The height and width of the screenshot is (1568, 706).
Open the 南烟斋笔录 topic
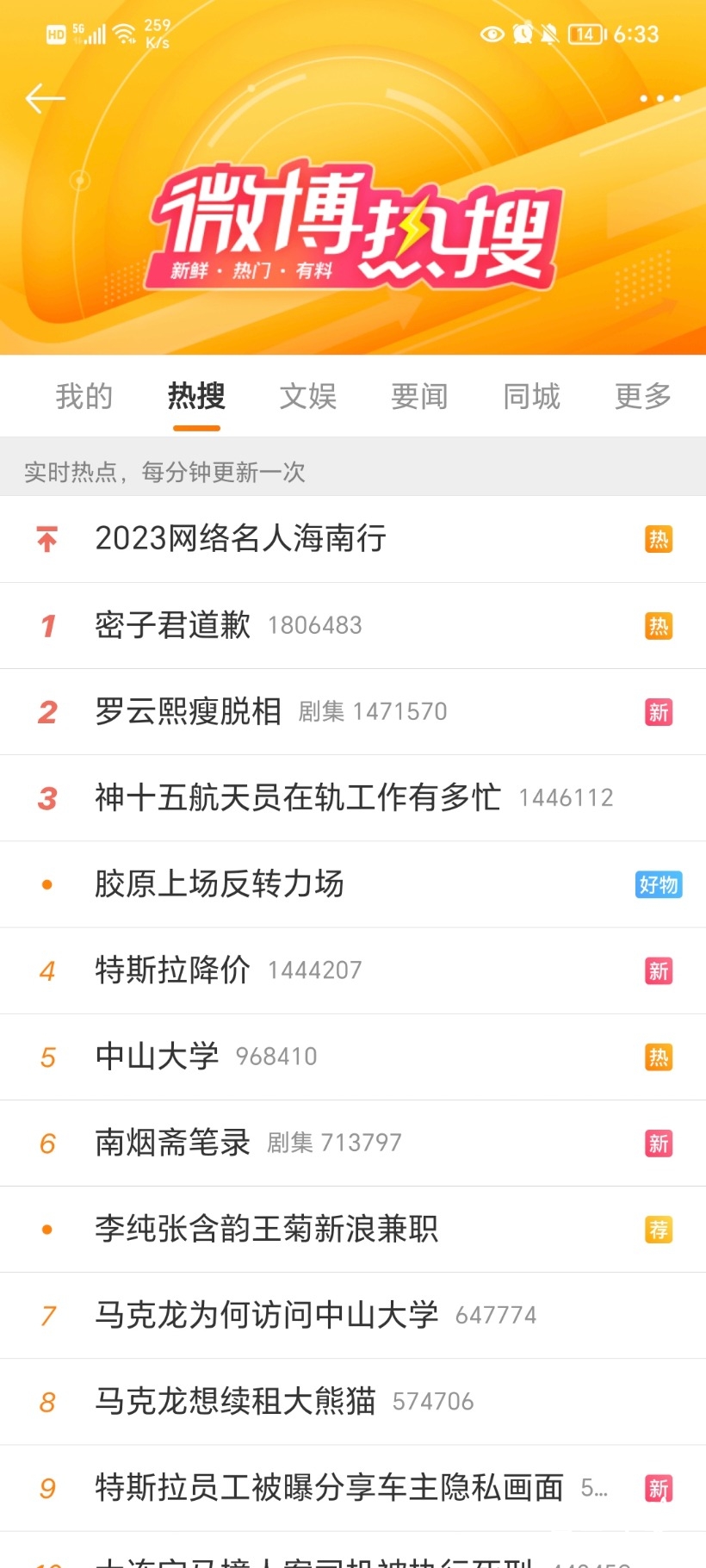coord(173,1143)
